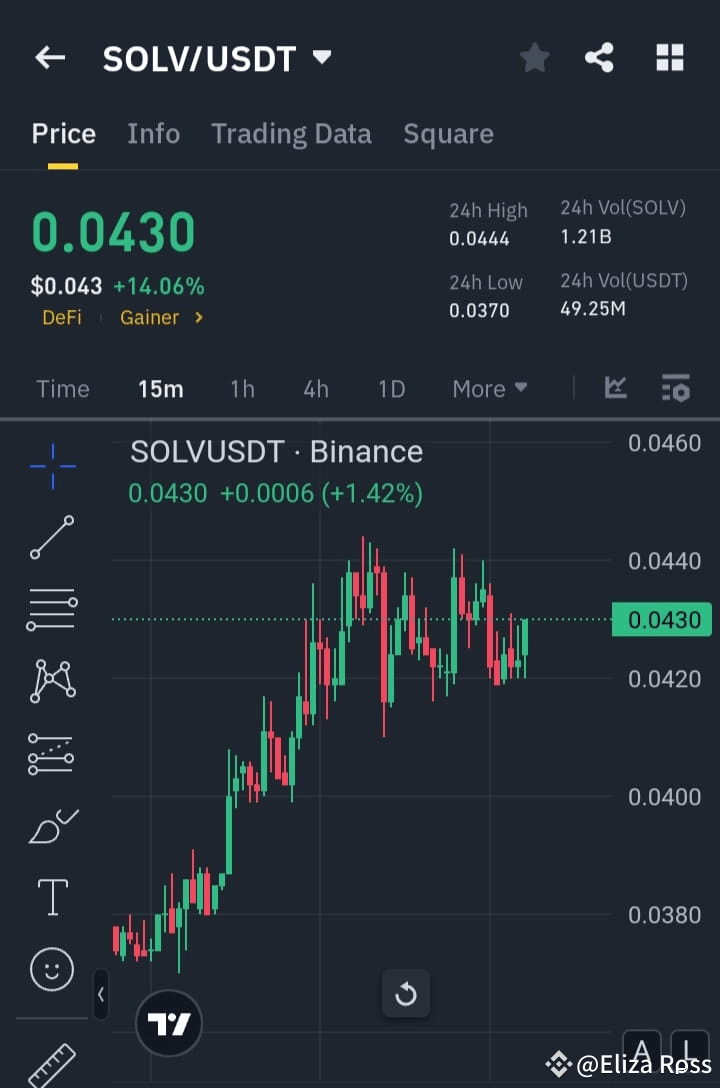The width and height of the screenshot is (720, 1088).
Task: Collapse the drawing toolbar with the chevron
Action: point(103,995)
